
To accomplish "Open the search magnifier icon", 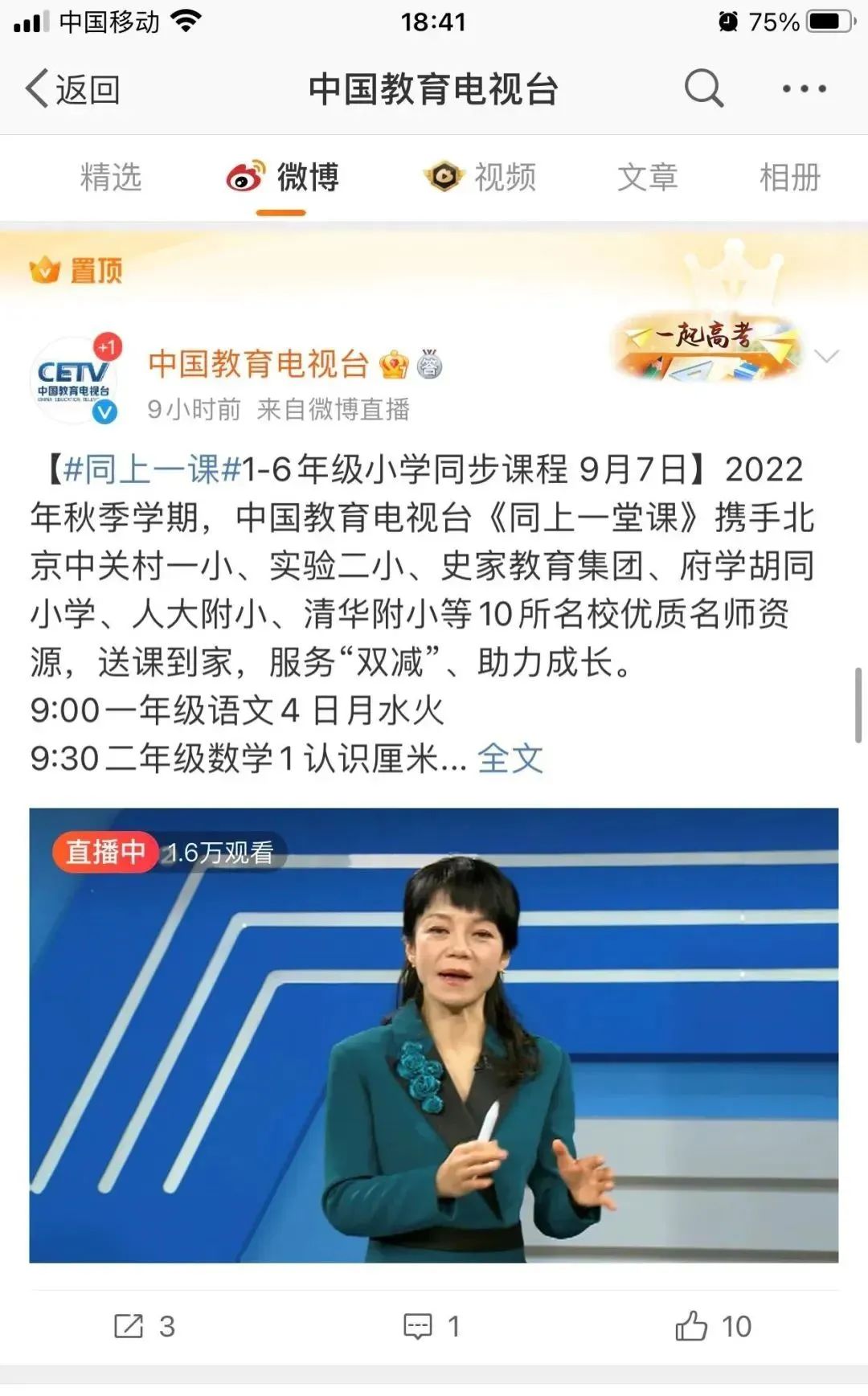I will 704,88.
